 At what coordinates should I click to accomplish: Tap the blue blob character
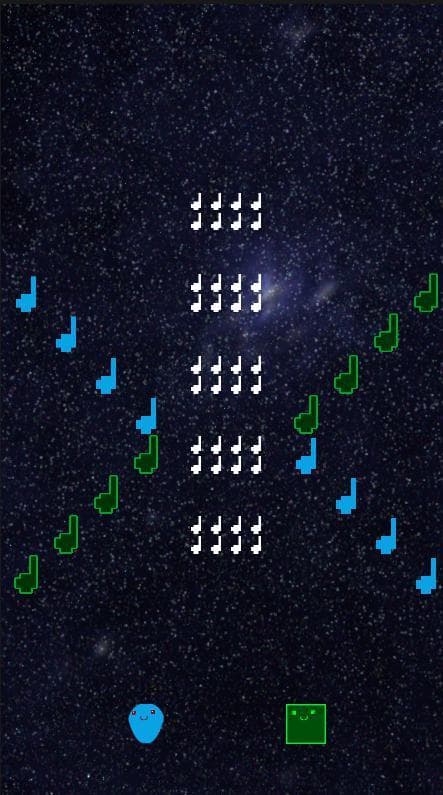(x=146, y=723)
